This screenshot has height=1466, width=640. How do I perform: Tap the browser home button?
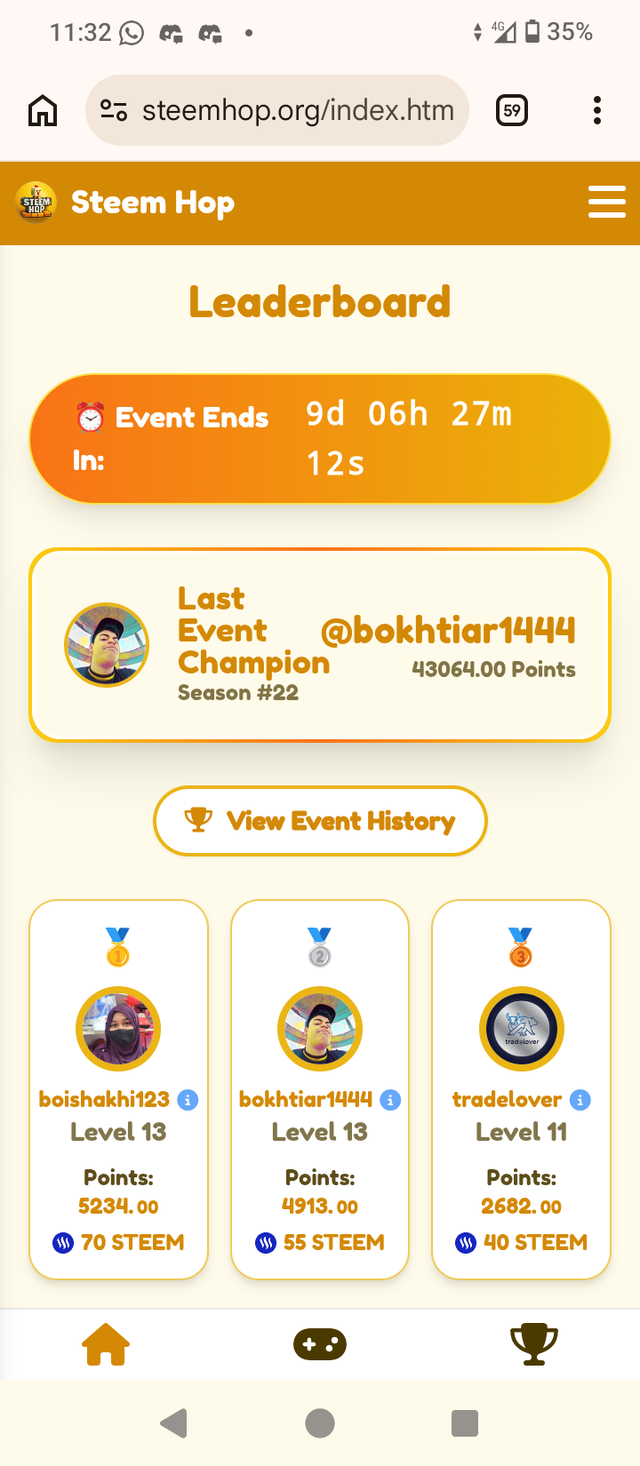pyautogui.click(x=42, y=110)
